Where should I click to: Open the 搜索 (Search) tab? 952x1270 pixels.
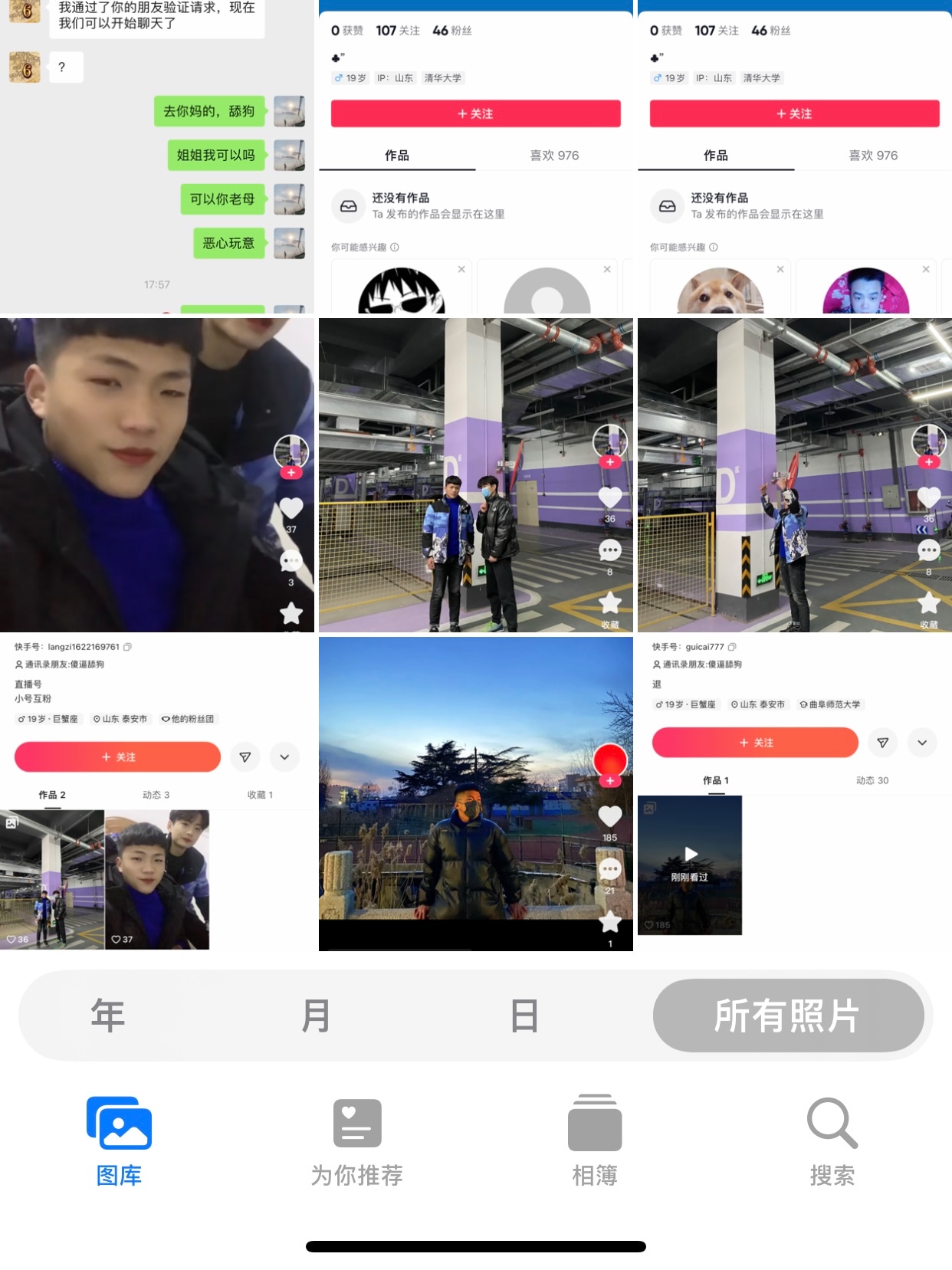832,1140
